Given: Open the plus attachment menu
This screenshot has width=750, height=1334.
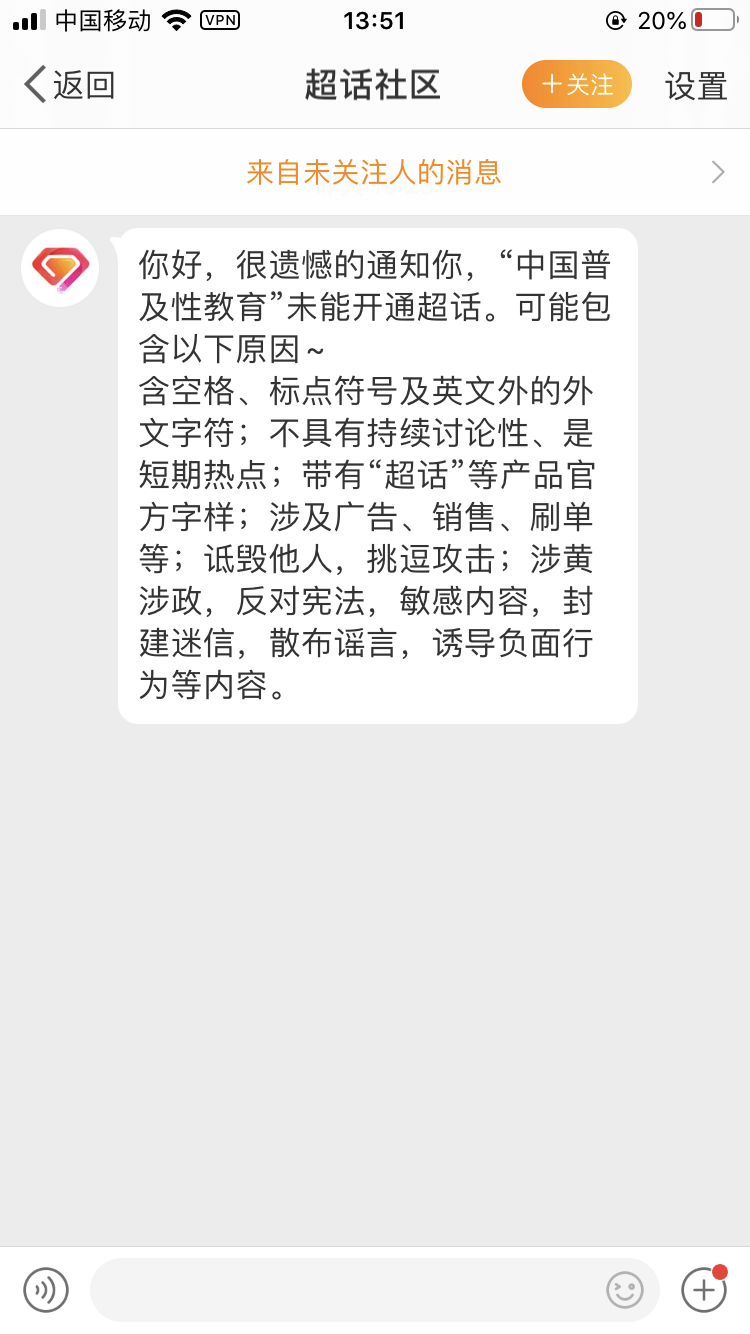Looking at the screenshot, I should click(x=704, y=1289).
